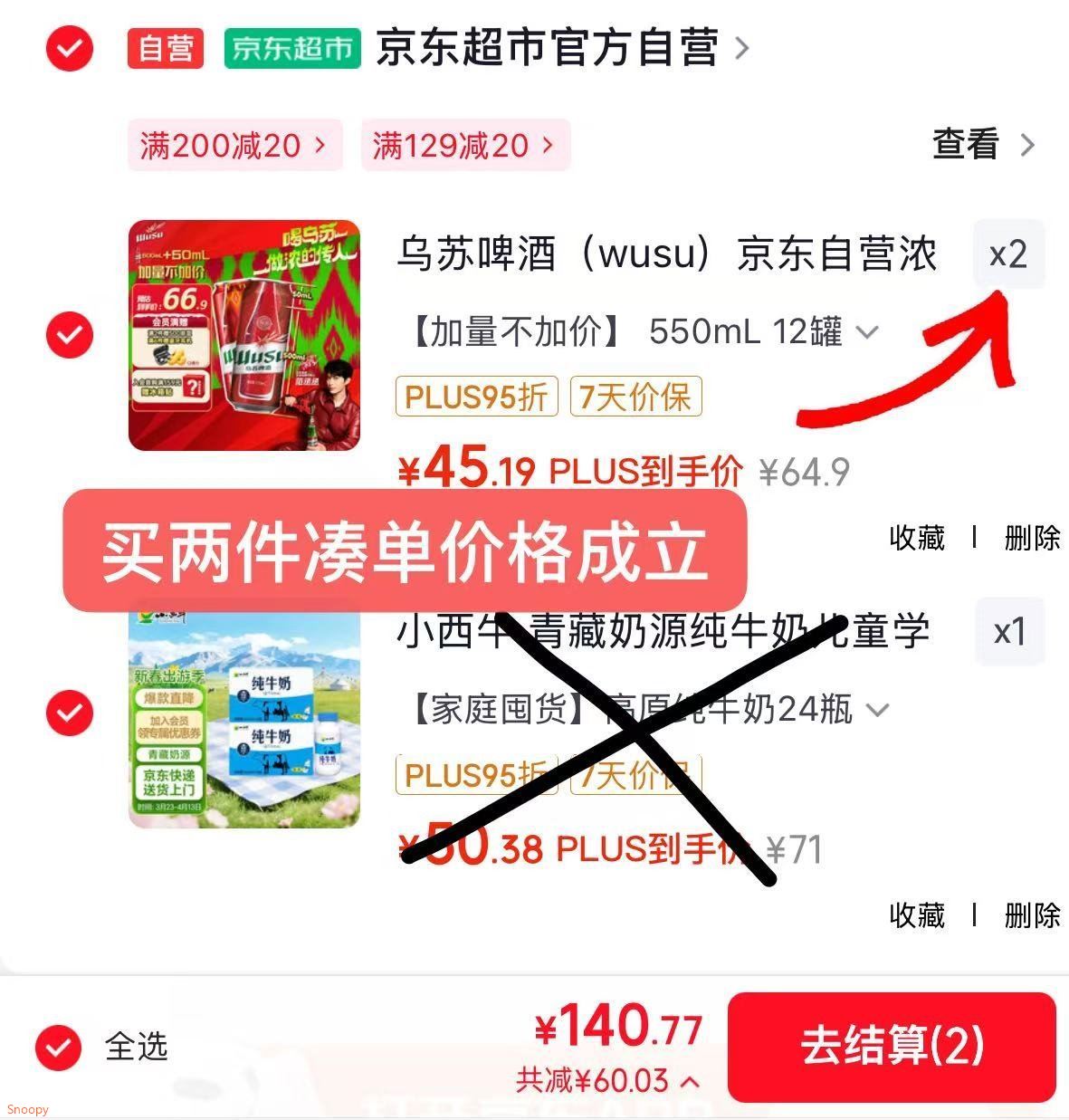This screenshot has height=1120, width=1069.
Task: Expand the 共减¥60.03 discount details
Action: click(607, 1080)
